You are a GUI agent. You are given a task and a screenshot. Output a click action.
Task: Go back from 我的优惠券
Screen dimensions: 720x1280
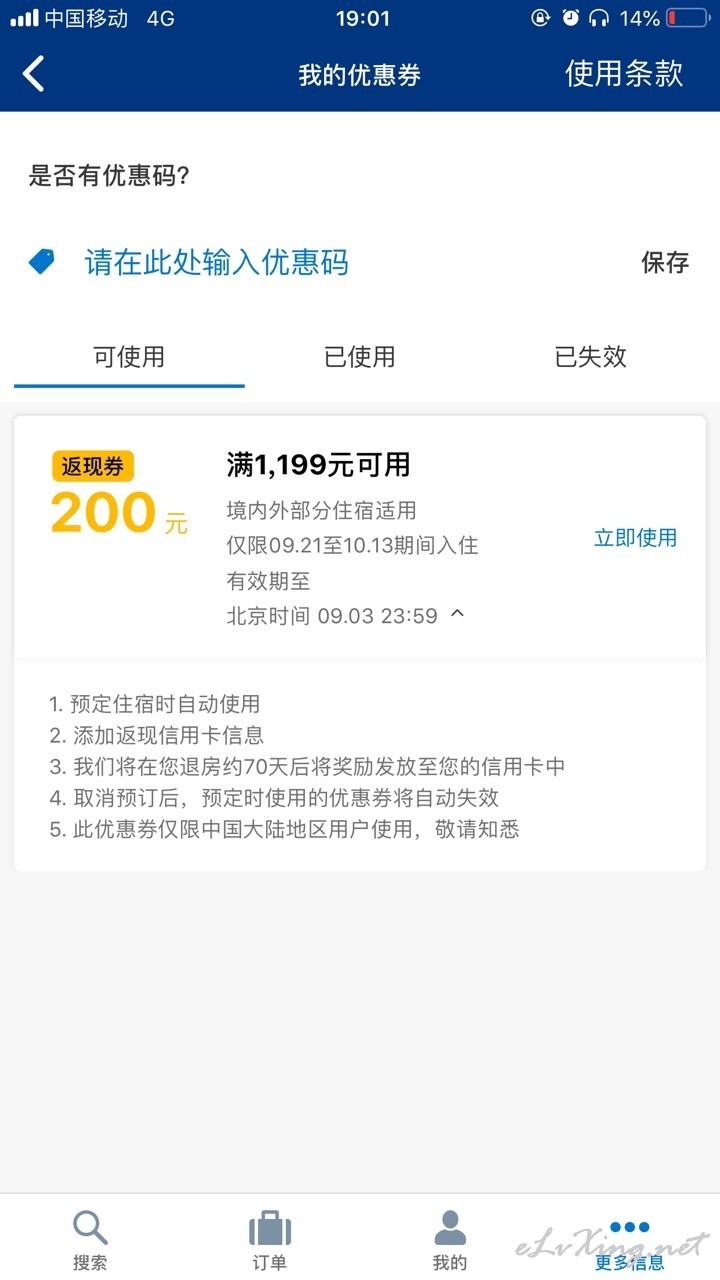click(34, 74)
